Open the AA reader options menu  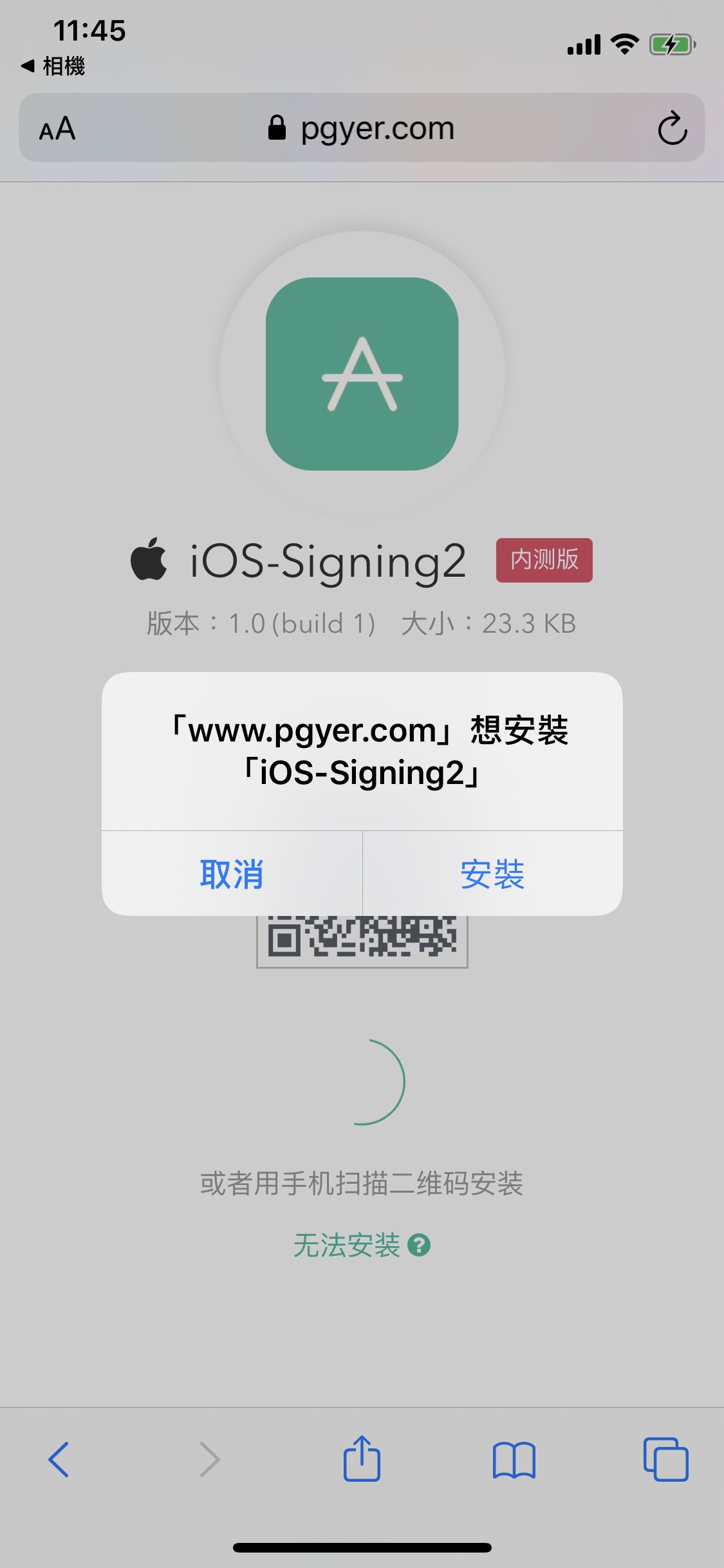pos(57,128)
